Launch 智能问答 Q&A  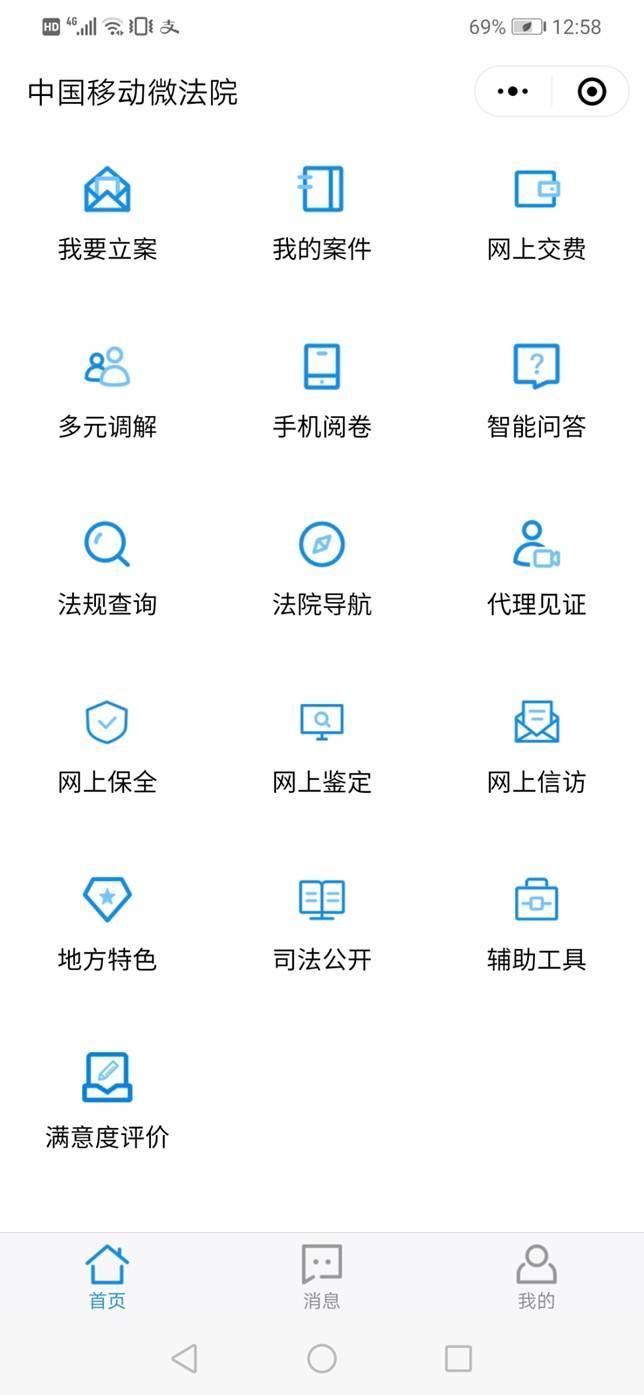click(x=537, y=392)
